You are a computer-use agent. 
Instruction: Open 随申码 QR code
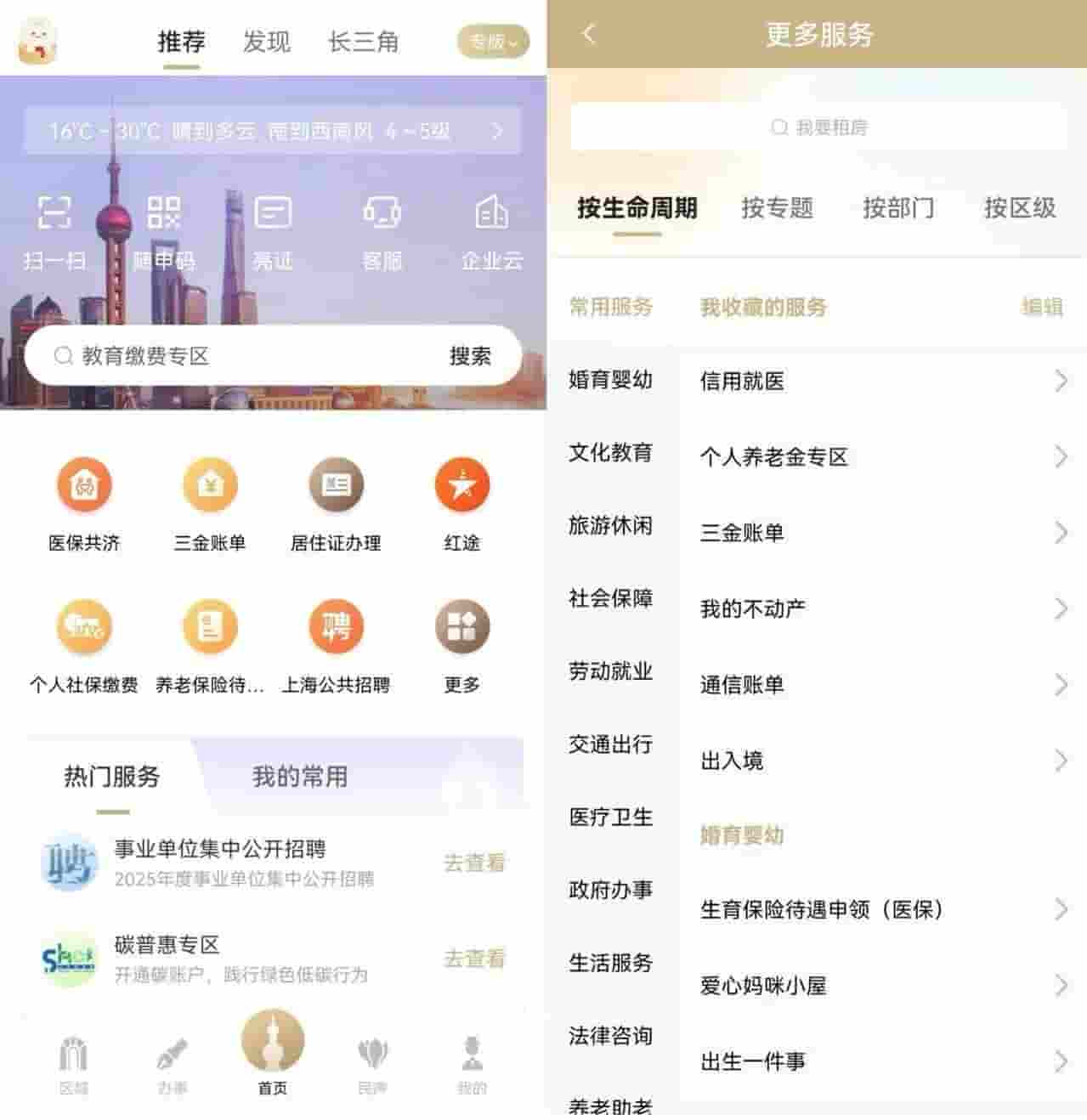click(x=163, y=231)
